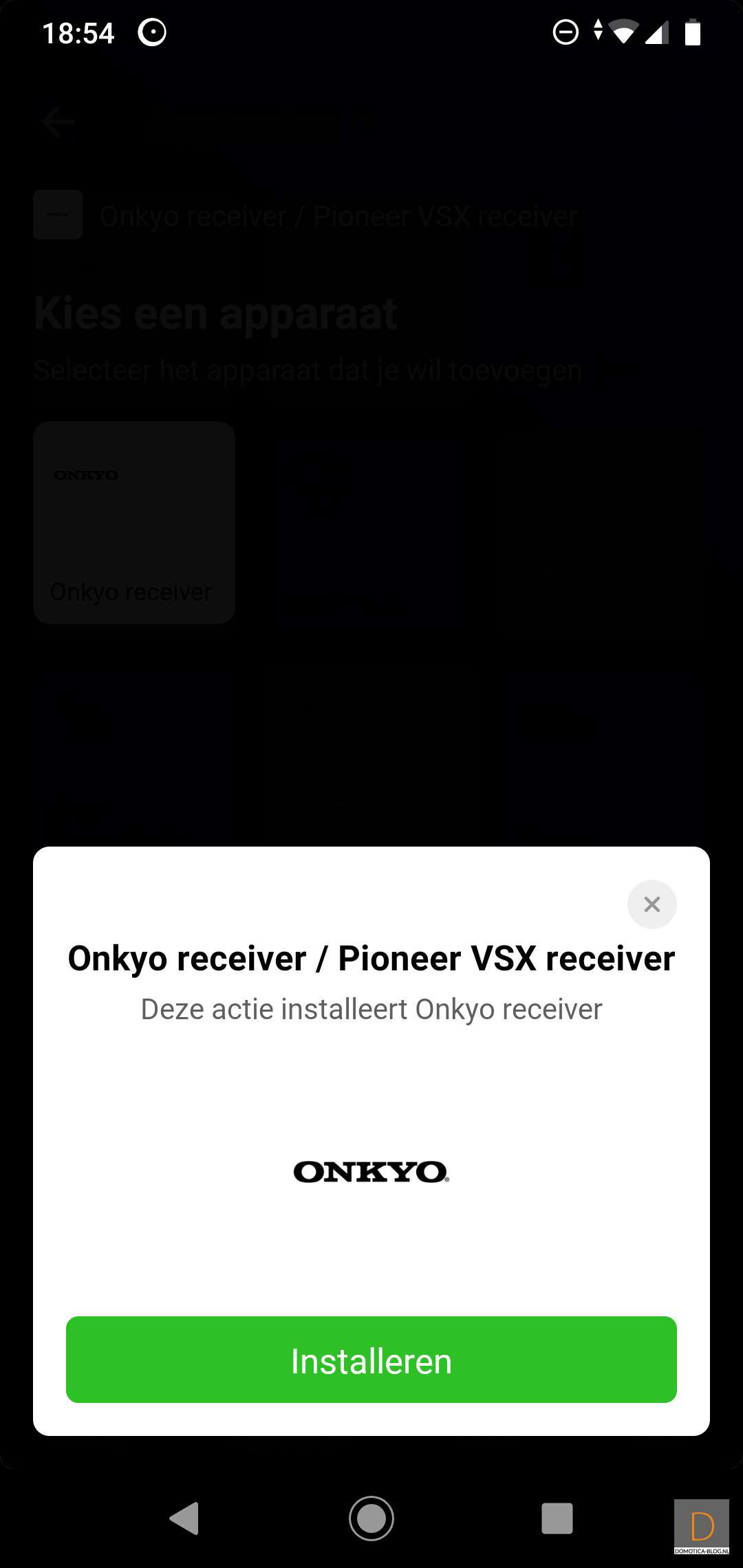The image size is (743, 1568).
Task: Open the recent apps overview
Action: point(557,1518)
